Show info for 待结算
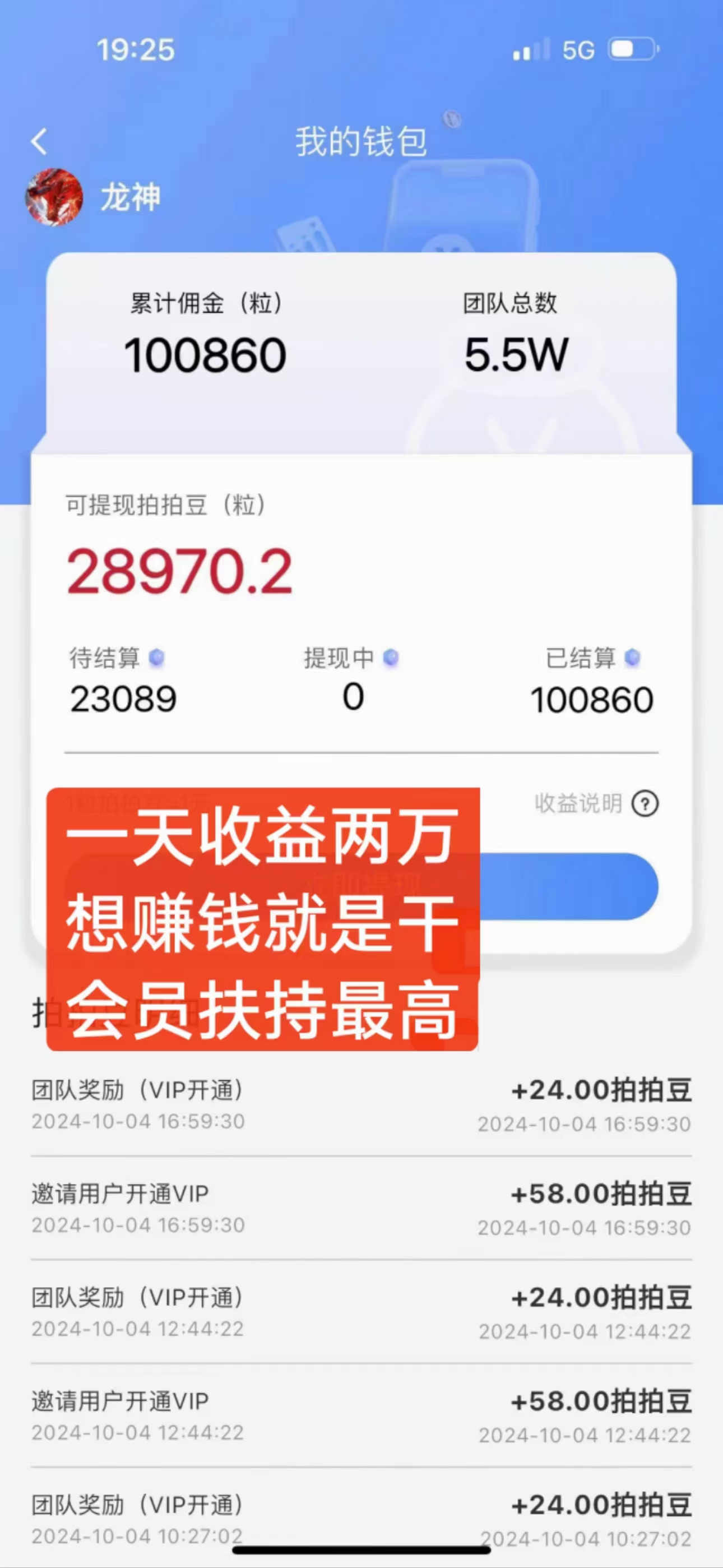Screen dimensions: 723x1568 pyautogui.click(x=156, y=658)
